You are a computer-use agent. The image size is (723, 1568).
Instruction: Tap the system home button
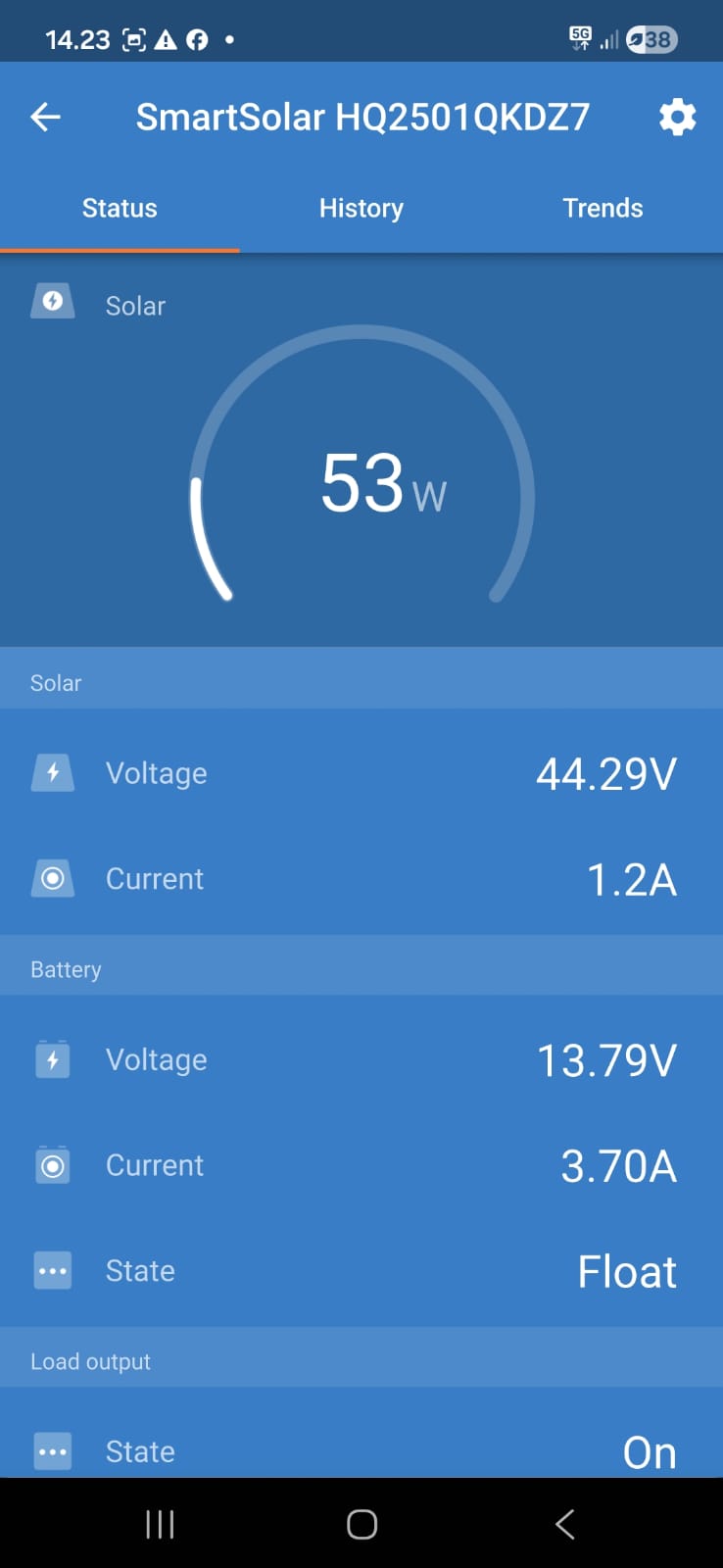(x=361, y=1524)
